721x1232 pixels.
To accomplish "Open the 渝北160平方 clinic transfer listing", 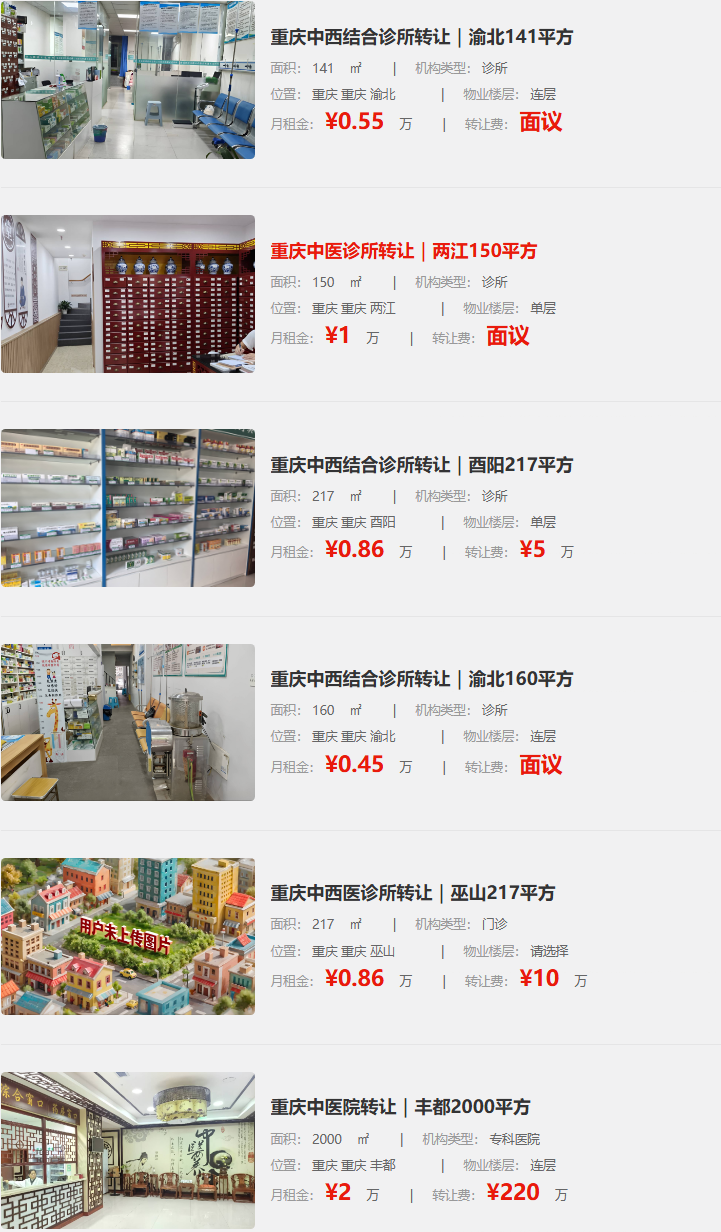I will coord(421,679).
